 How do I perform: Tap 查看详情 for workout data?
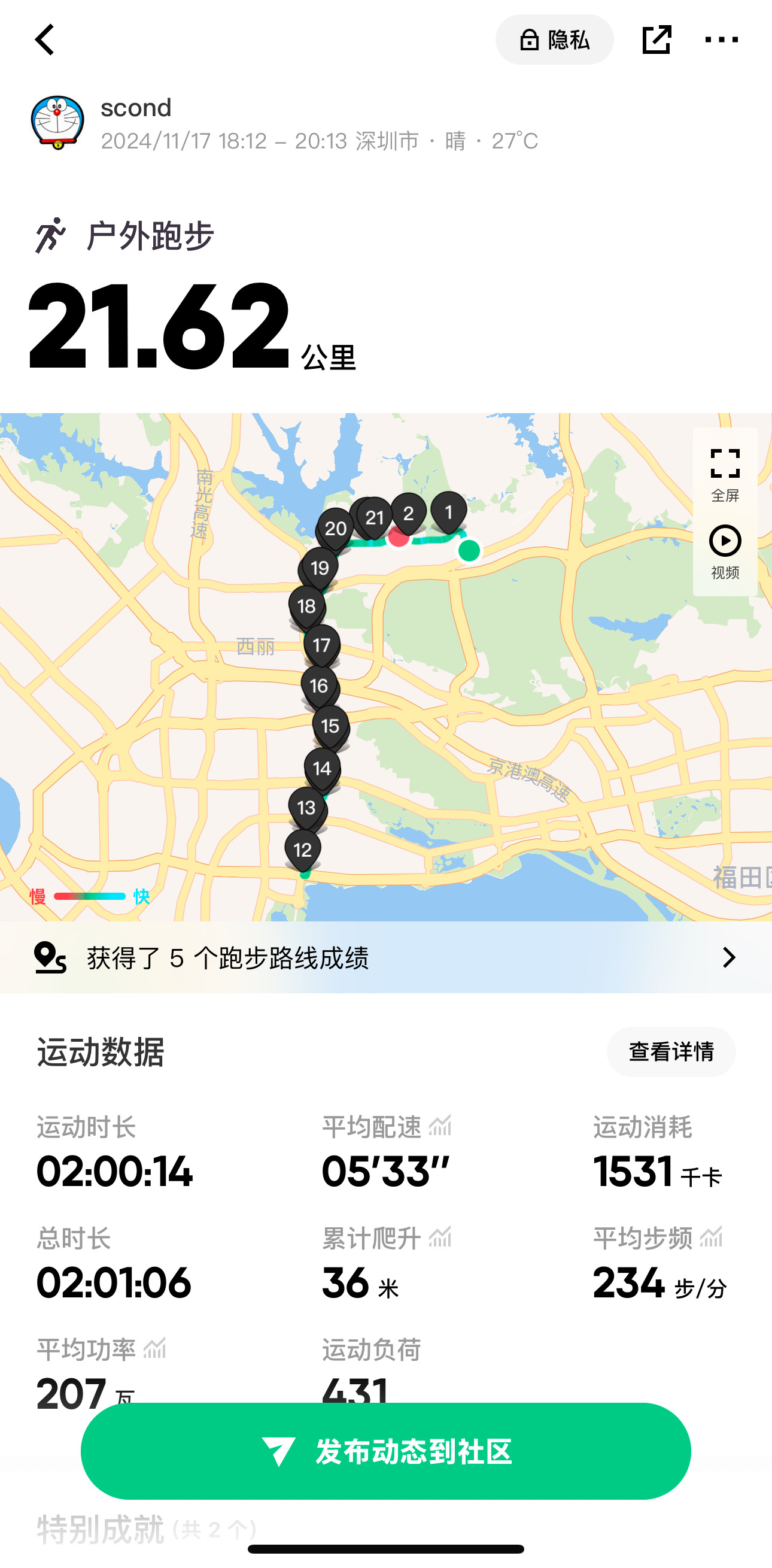tap(670, 1051)
